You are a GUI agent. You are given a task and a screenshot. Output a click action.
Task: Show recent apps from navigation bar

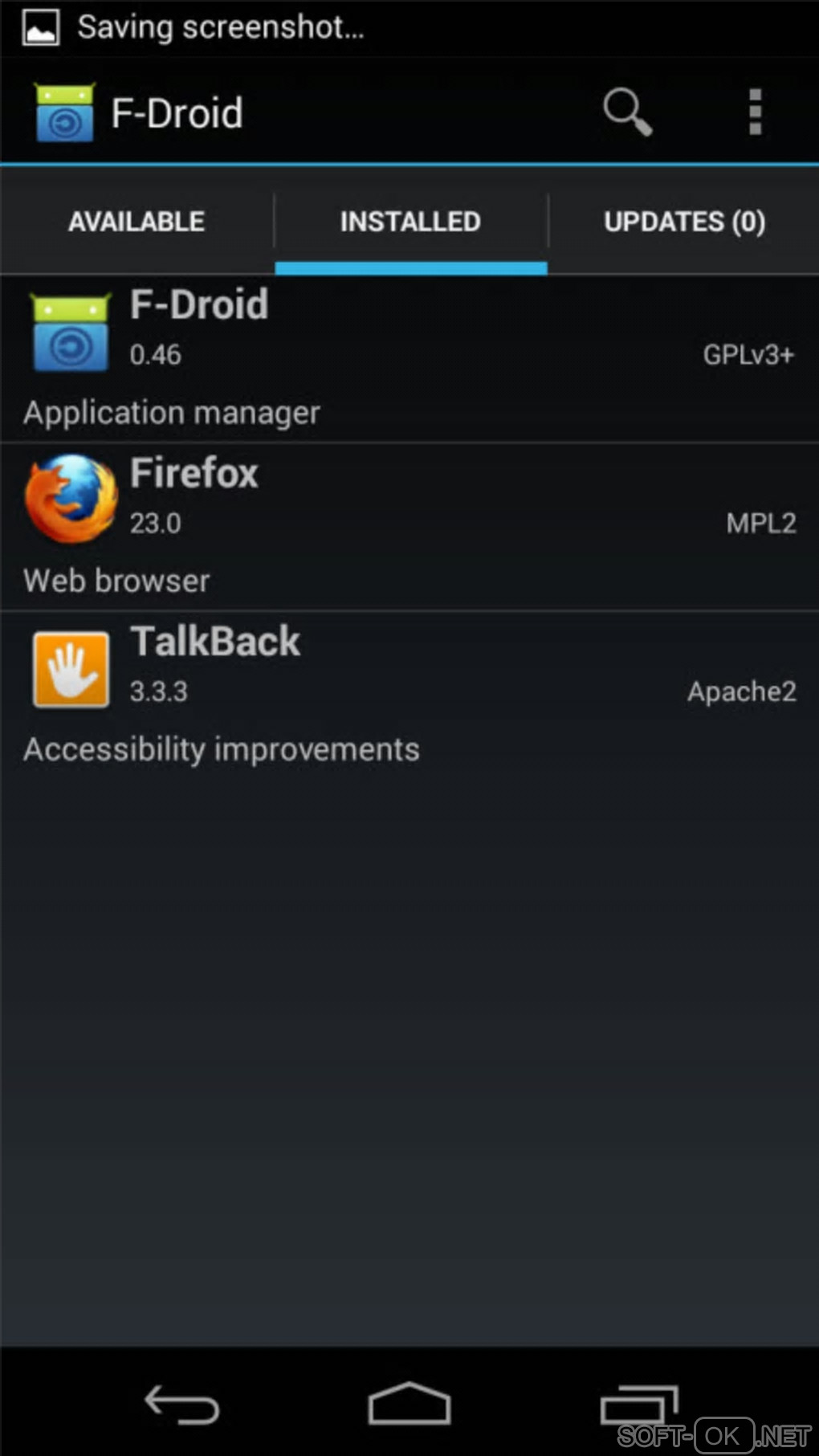click(x=638, y=1405)
